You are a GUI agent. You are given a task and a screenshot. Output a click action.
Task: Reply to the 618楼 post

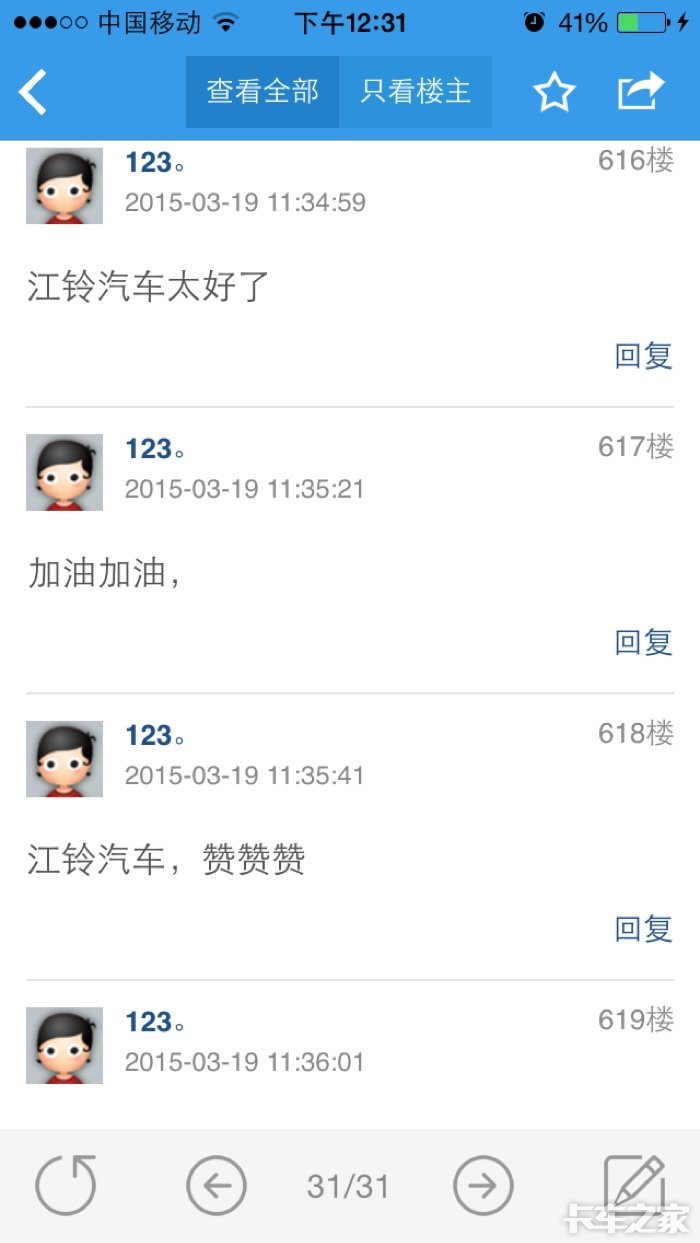click(x=643, y=929)
